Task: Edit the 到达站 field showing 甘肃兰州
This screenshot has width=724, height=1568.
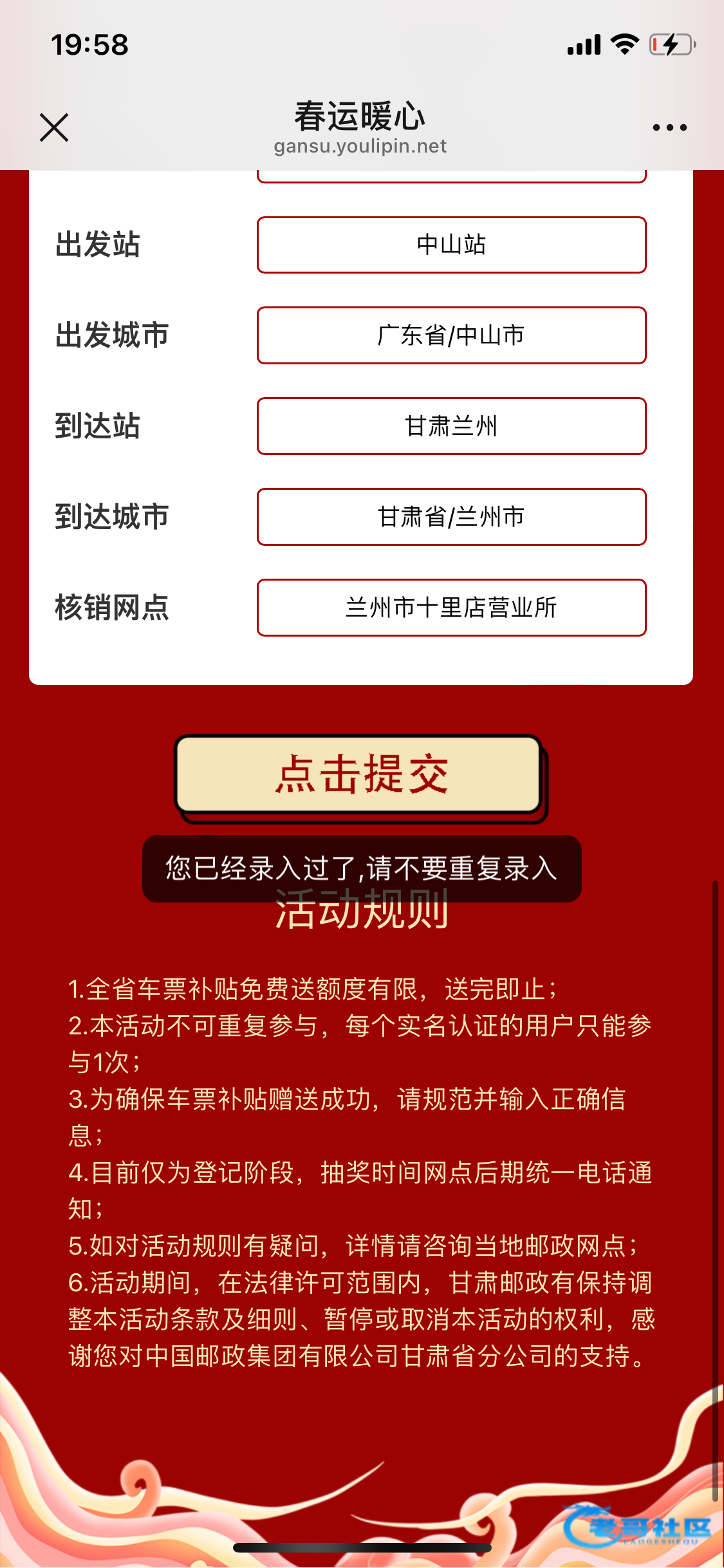Action: click(451, 426)
